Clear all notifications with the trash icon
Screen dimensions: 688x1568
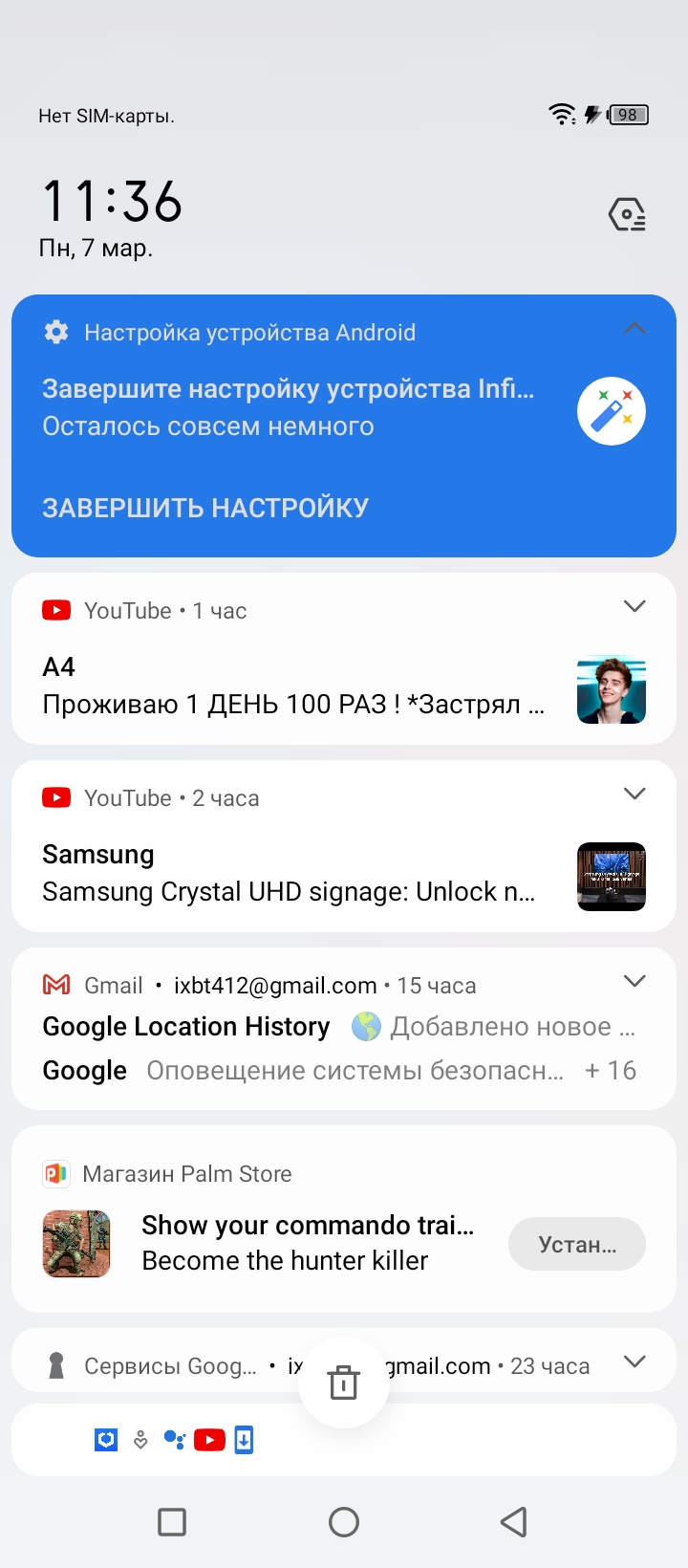click(x=344, y=1383)
